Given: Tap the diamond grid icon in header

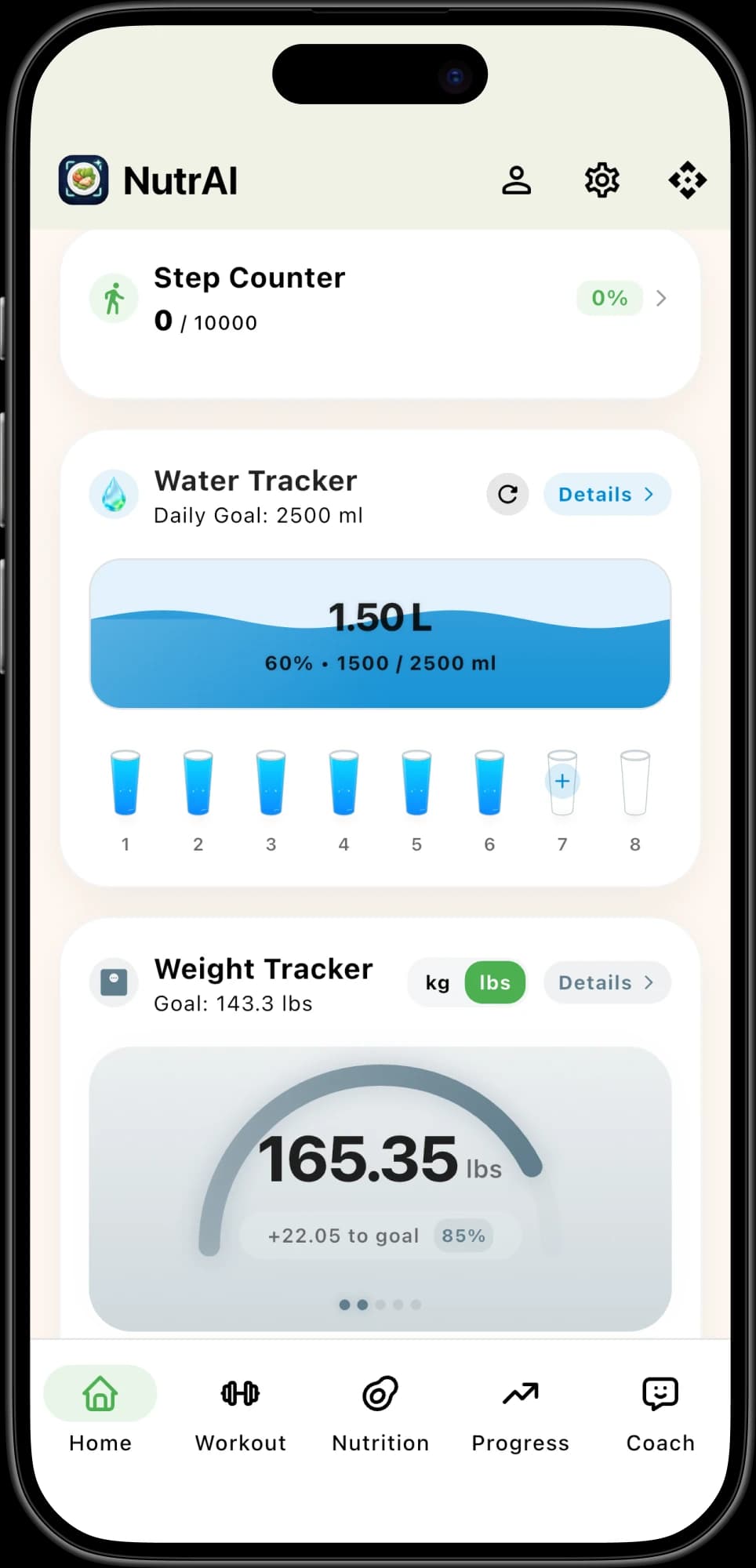Looking at the screenshot, I should (687, 180).
